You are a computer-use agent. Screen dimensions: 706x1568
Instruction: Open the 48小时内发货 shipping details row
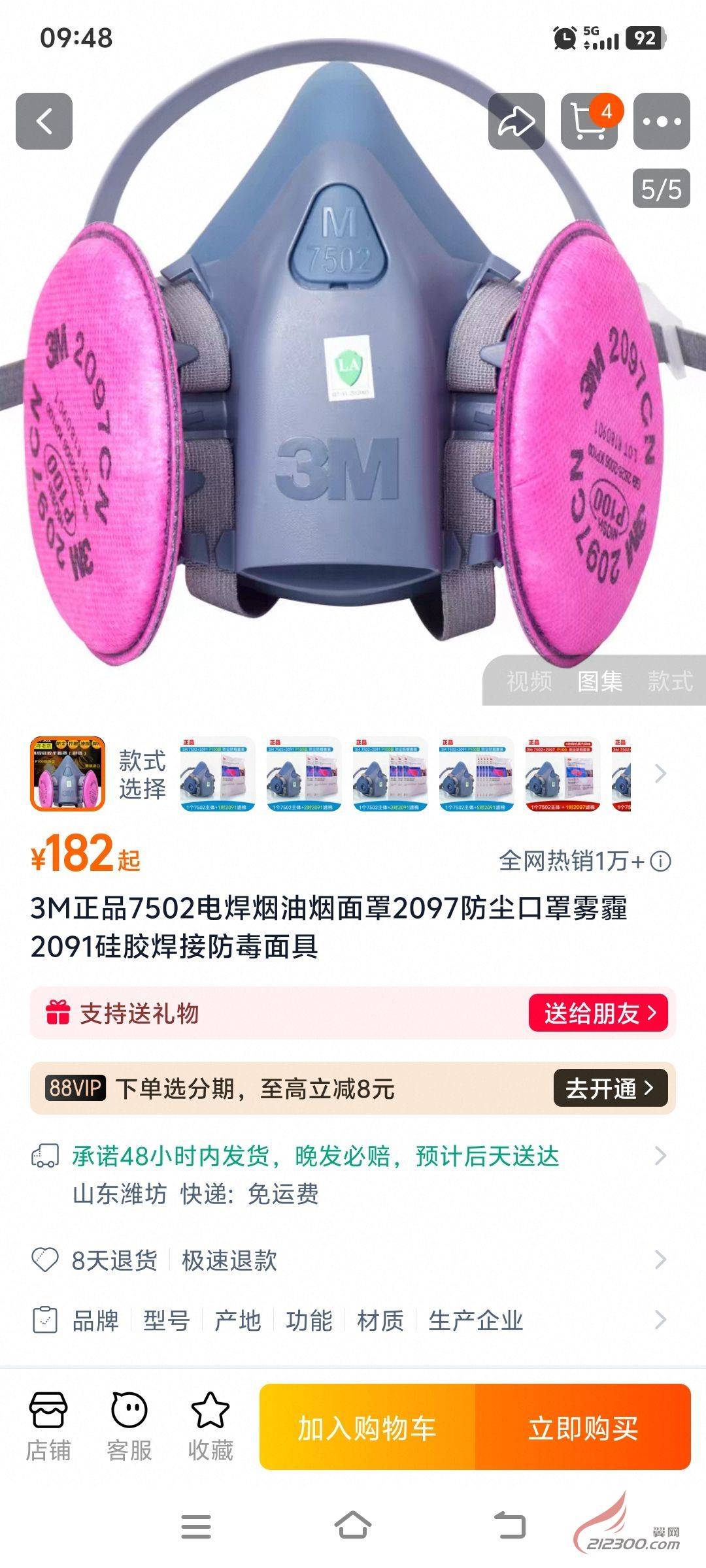click(353, 1174)
